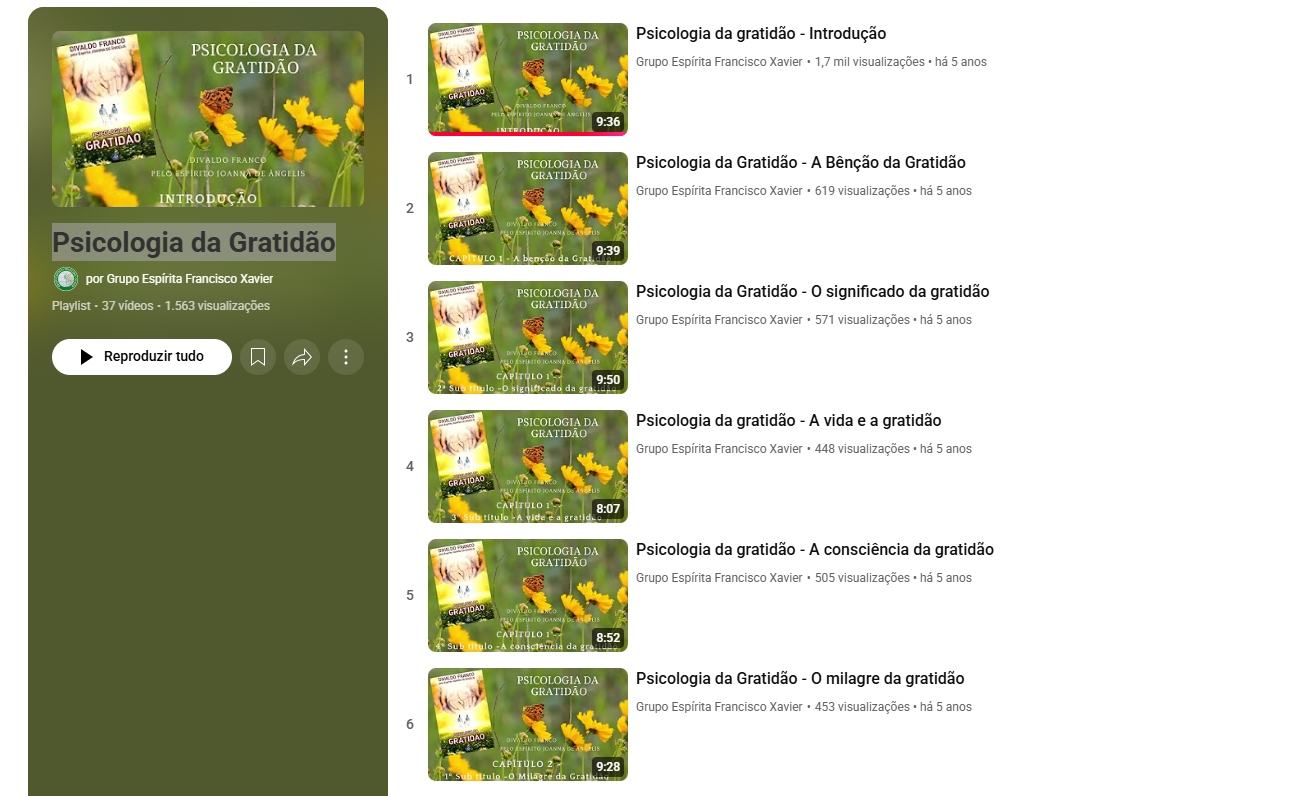The width and height of the screenshot is (1314, 796).
Task: Select the video A vida e a gratidão
Action: [x=788, y=421]
